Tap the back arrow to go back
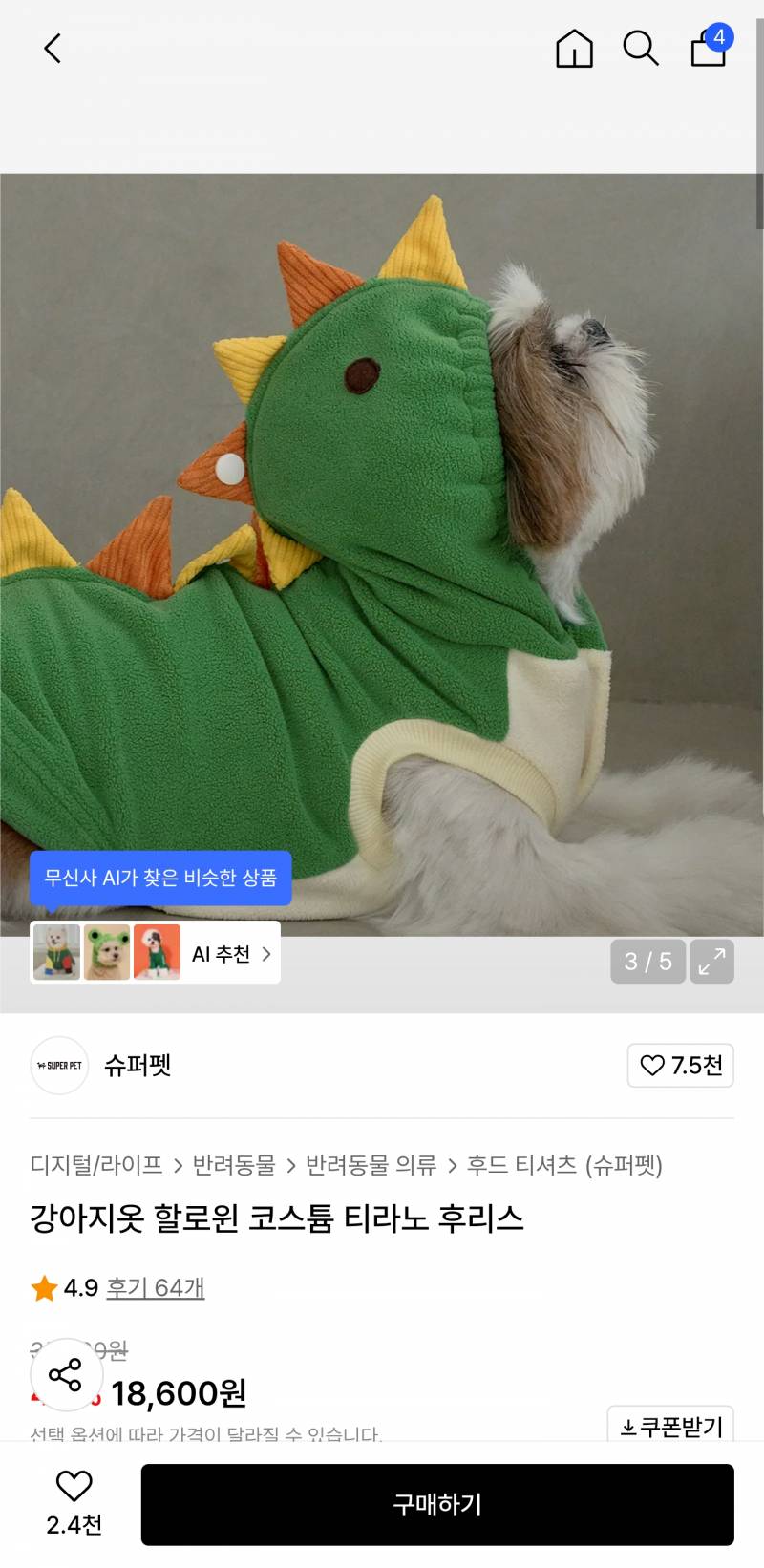This screenshot has width=764, height=1568. coord(52,48)
